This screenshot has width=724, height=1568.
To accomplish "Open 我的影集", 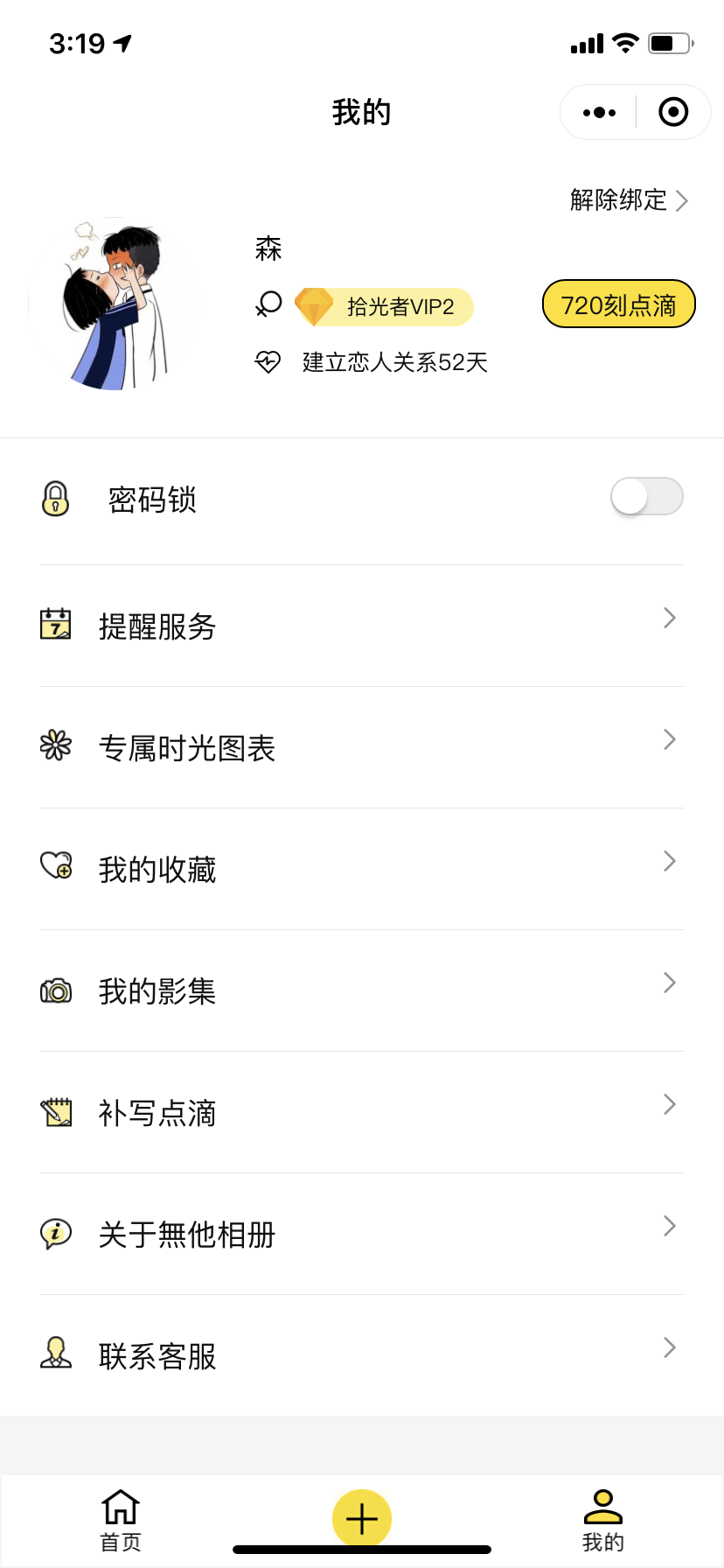I will pos(362,990).
